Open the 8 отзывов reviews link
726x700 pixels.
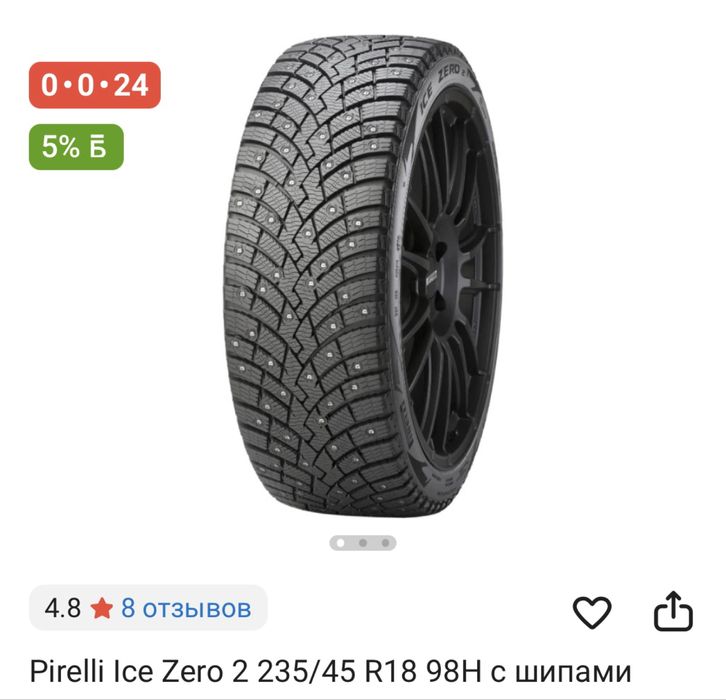coord(186,607)
